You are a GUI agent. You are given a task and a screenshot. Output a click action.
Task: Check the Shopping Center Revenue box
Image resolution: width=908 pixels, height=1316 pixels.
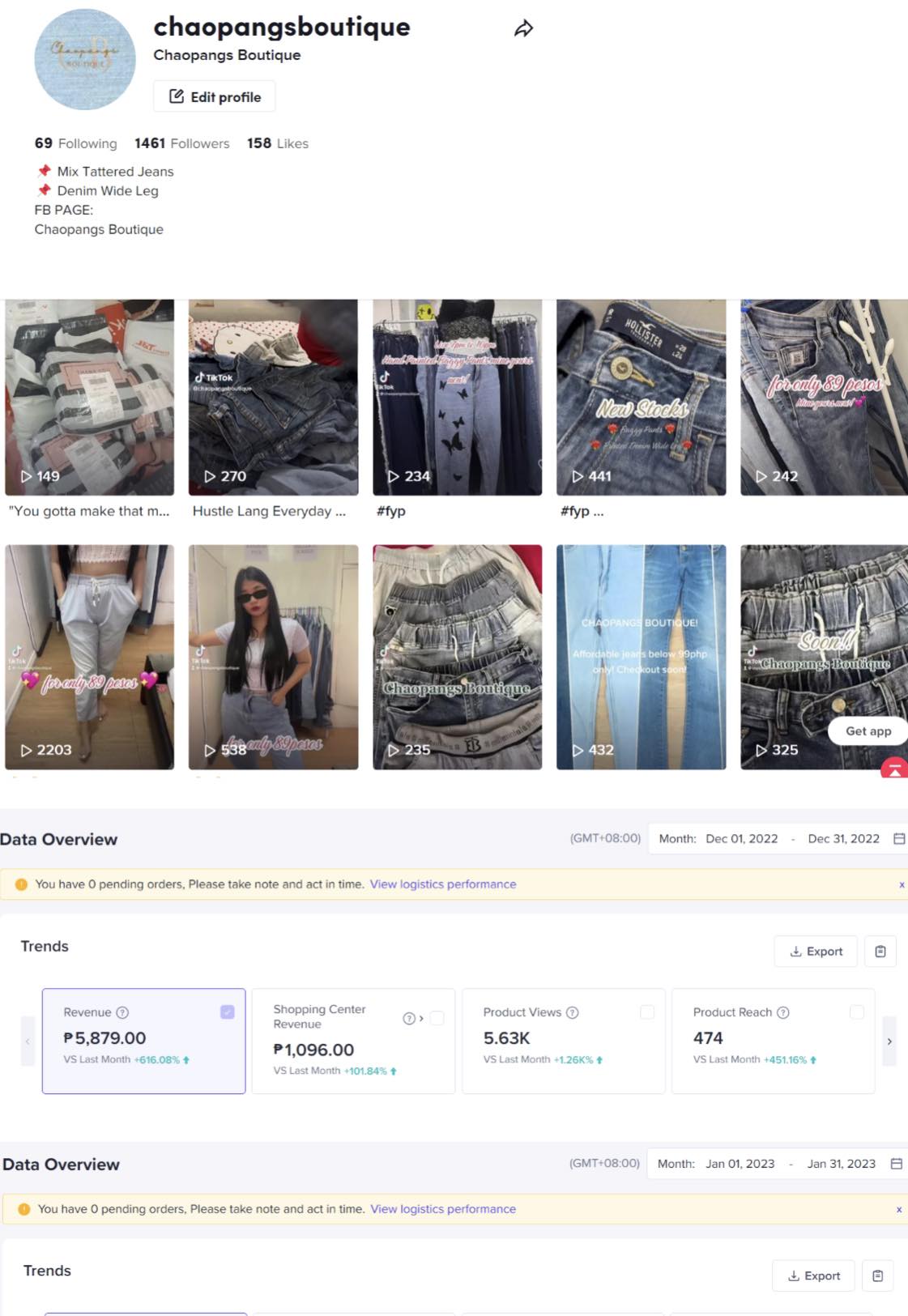pos(437,1018)
